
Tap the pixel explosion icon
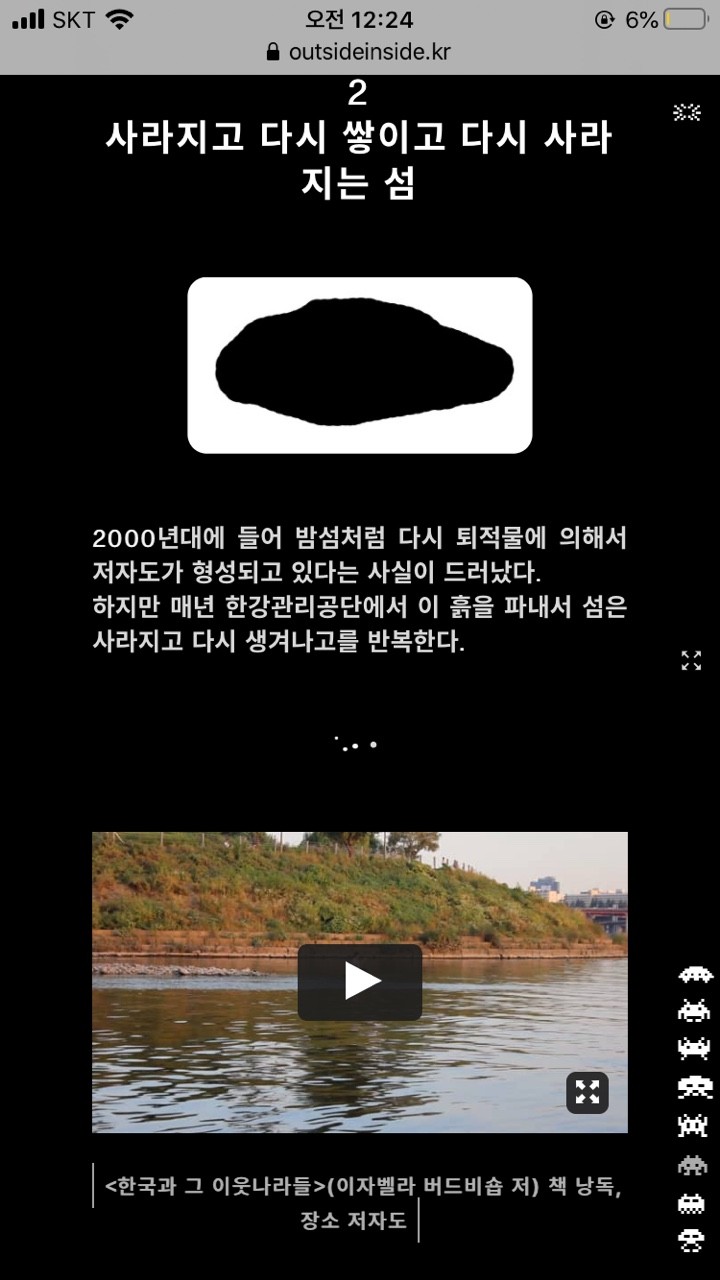click(x=687, y=112)
